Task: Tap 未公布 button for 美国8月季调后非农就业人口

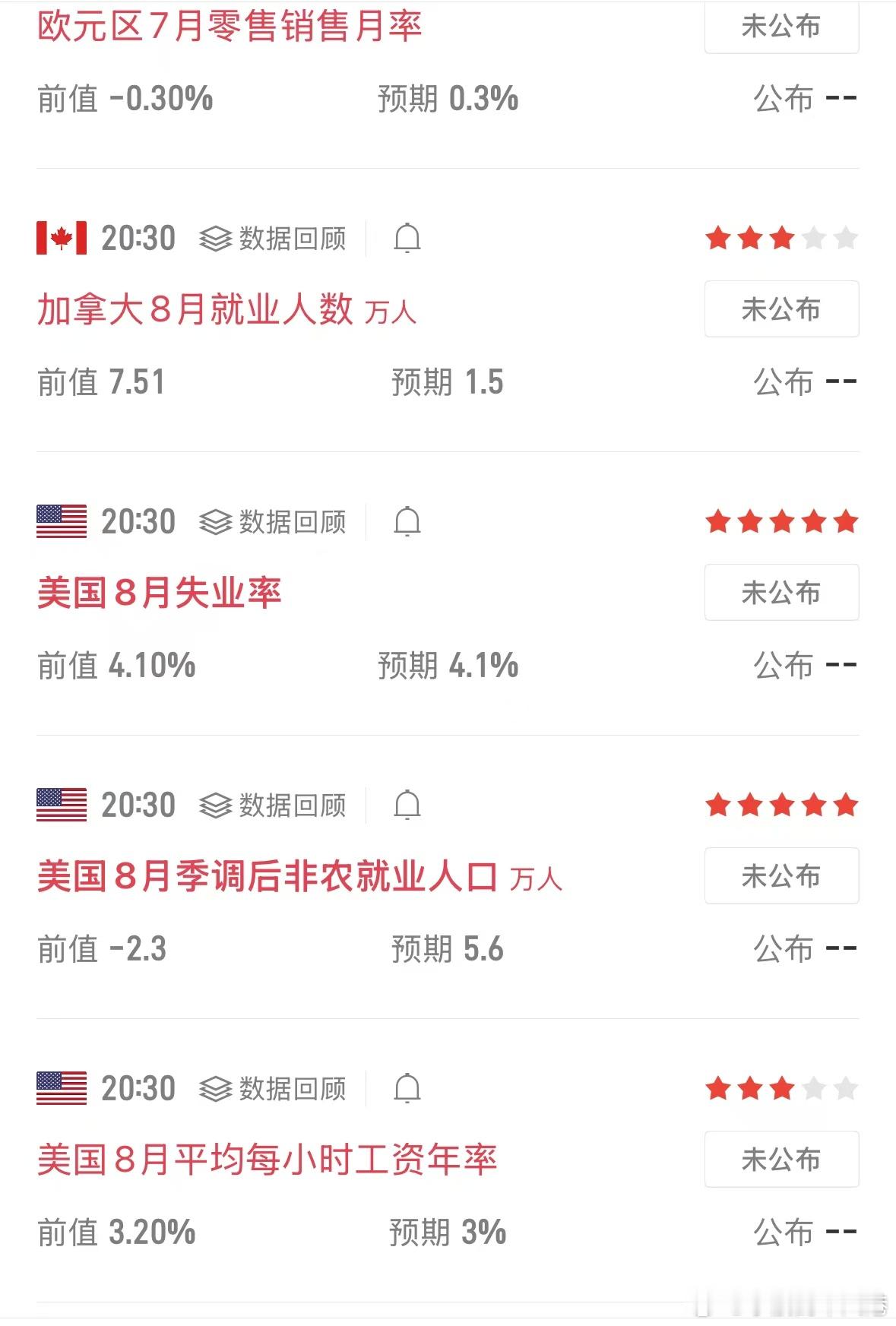Action: 781,876
